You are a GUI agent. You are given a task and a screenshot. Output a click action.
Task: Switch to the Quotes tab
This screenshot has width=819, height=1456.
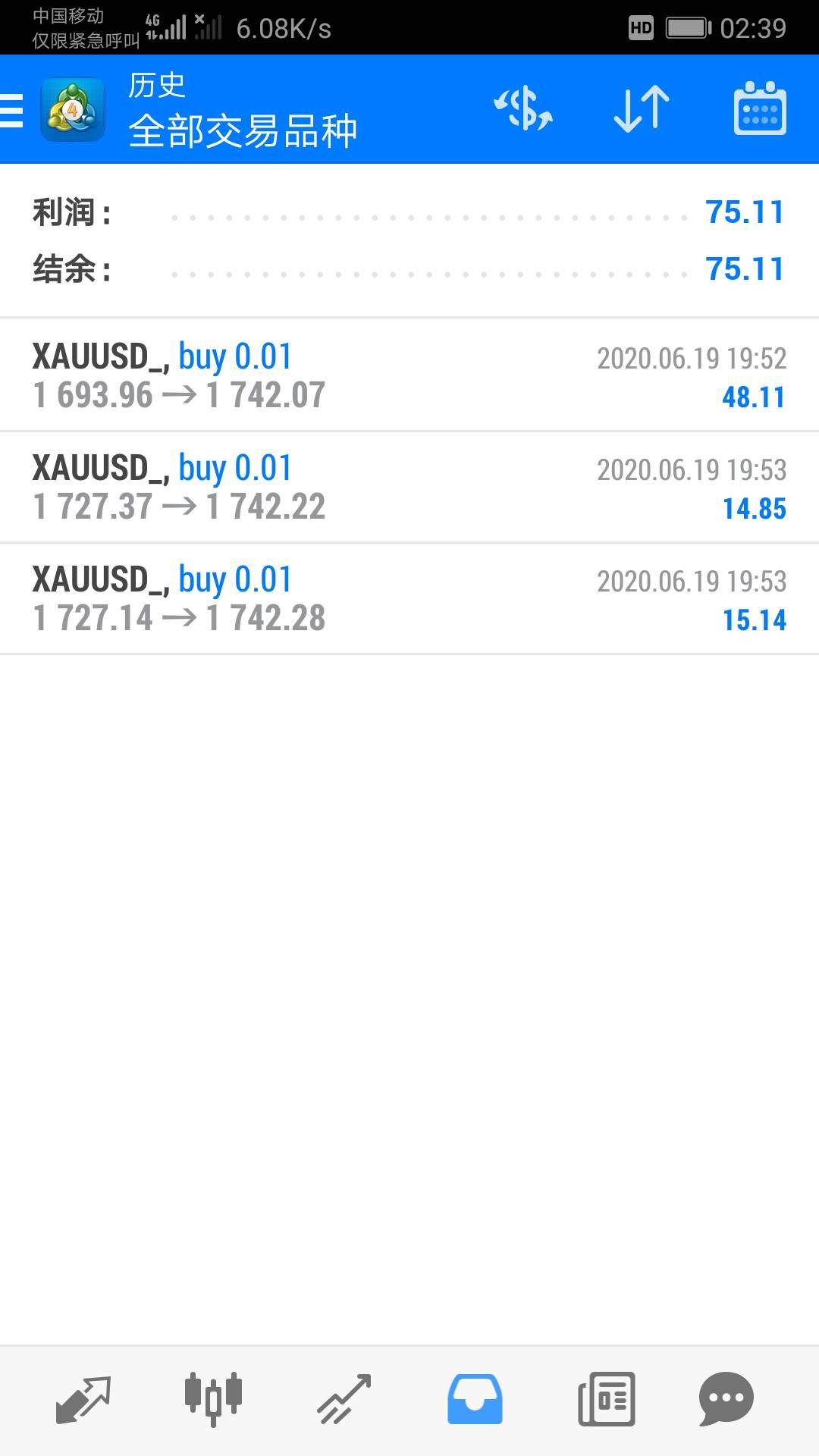83,1399
